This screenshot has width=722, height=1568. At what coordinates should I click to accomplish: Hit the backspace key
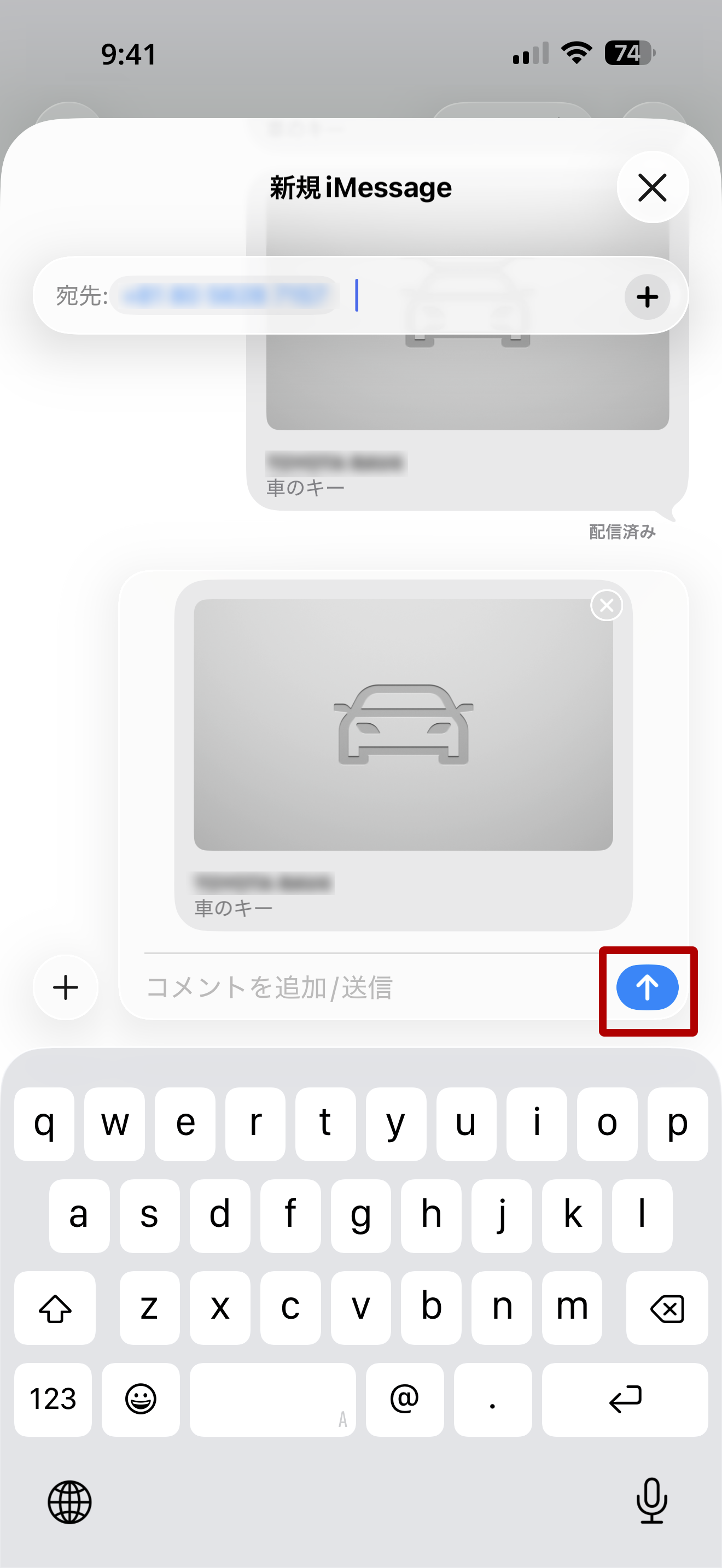[667, 1307]
